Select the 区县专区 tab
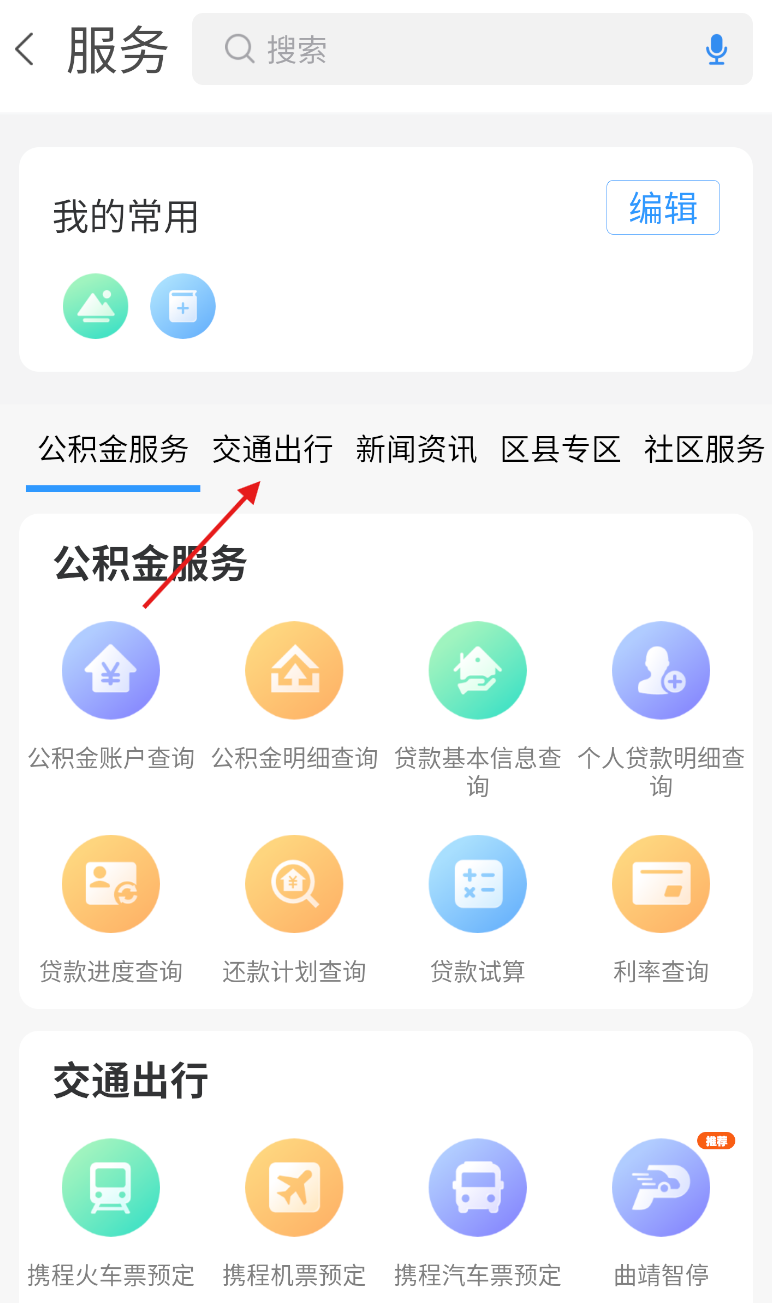772x1303 pixels. click(561, 449)
